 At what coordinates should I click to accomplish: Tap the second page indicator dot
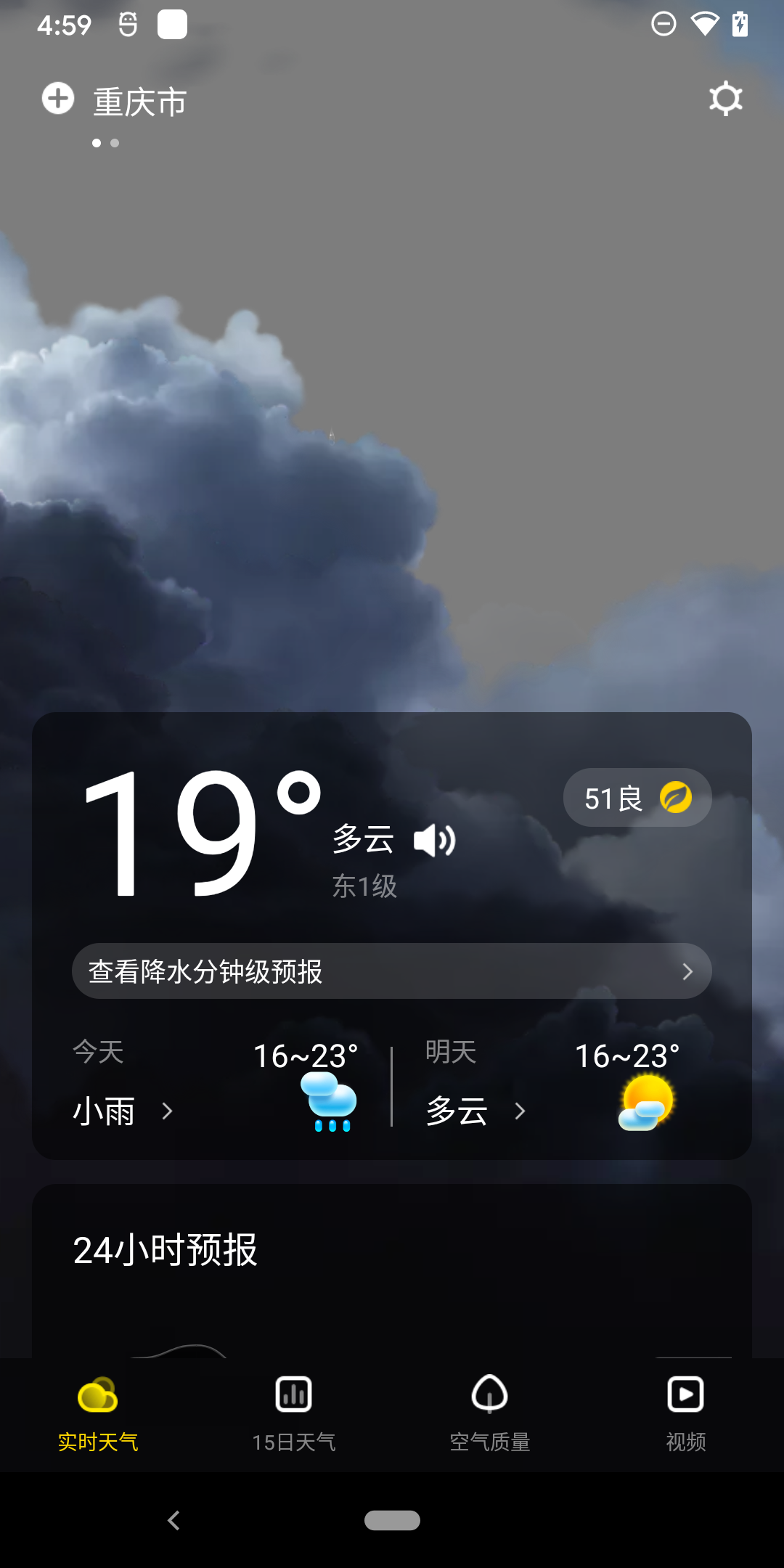coord(115,143)
